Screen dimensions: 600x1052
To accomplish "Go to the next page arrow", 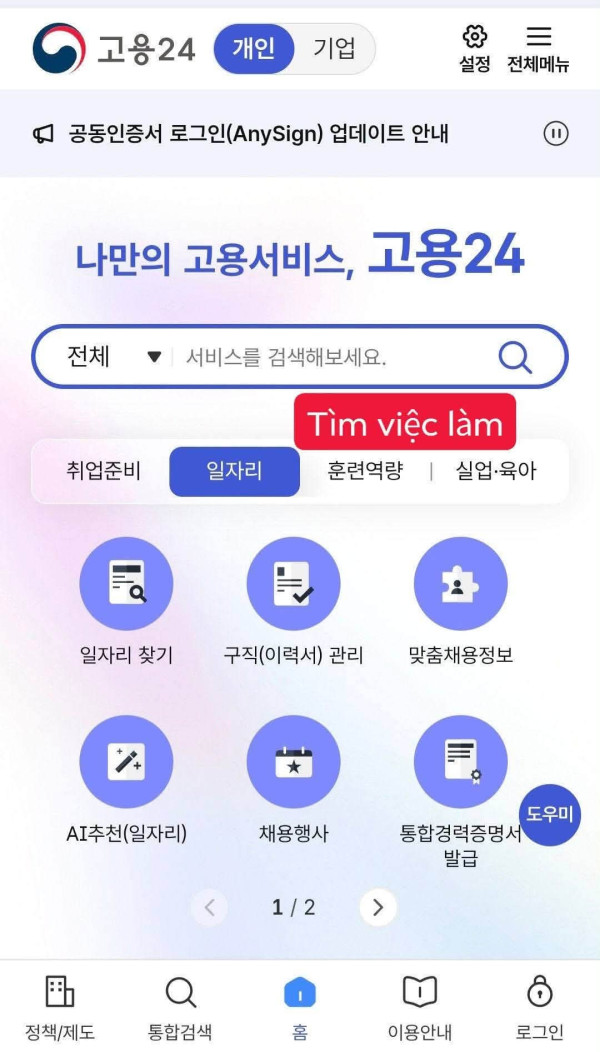I will tap(378, 908).
